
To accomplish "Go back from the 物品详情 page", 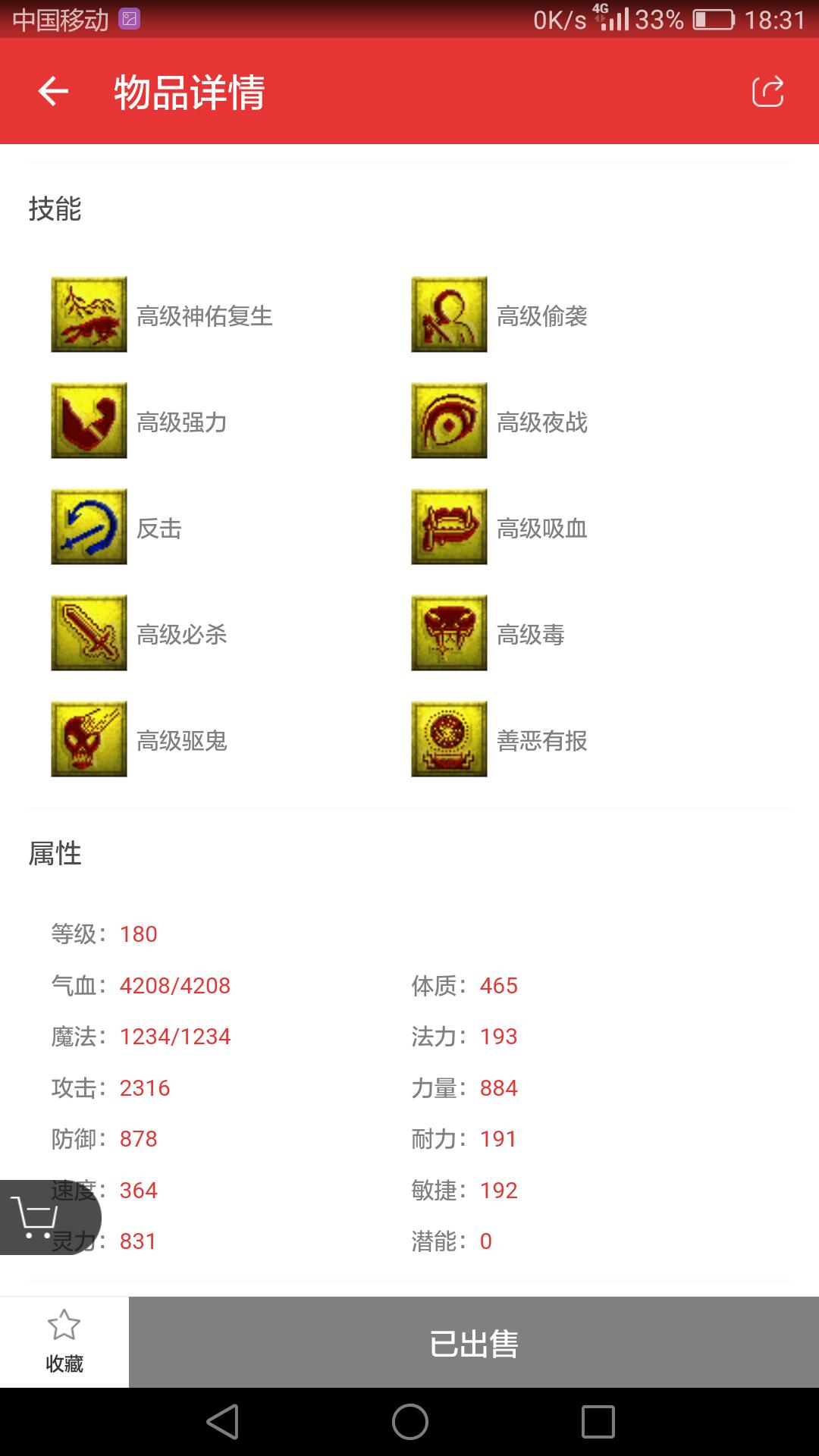I will [53, 92].
